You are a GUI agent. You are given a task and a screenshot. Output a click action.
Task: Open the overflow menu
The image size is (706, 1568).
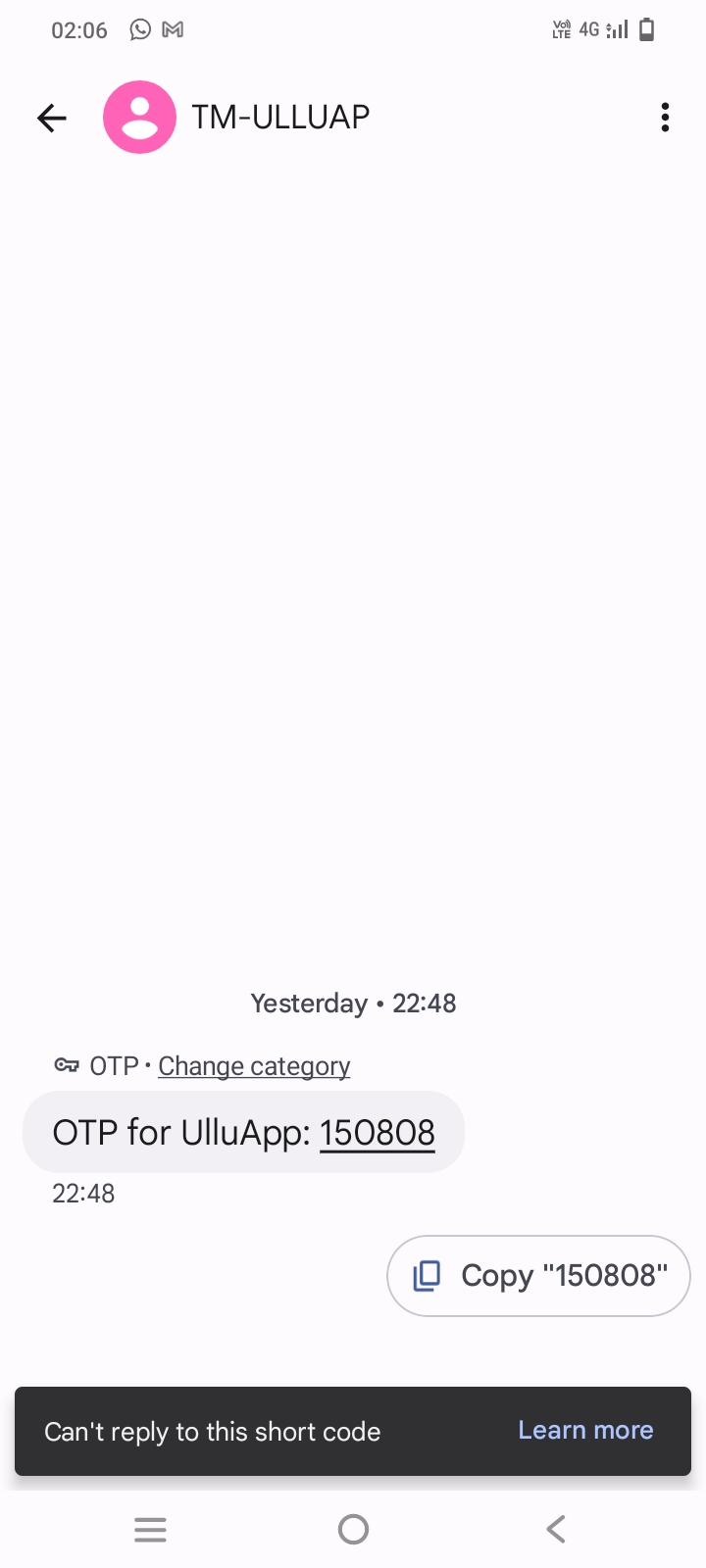(665, 118)
